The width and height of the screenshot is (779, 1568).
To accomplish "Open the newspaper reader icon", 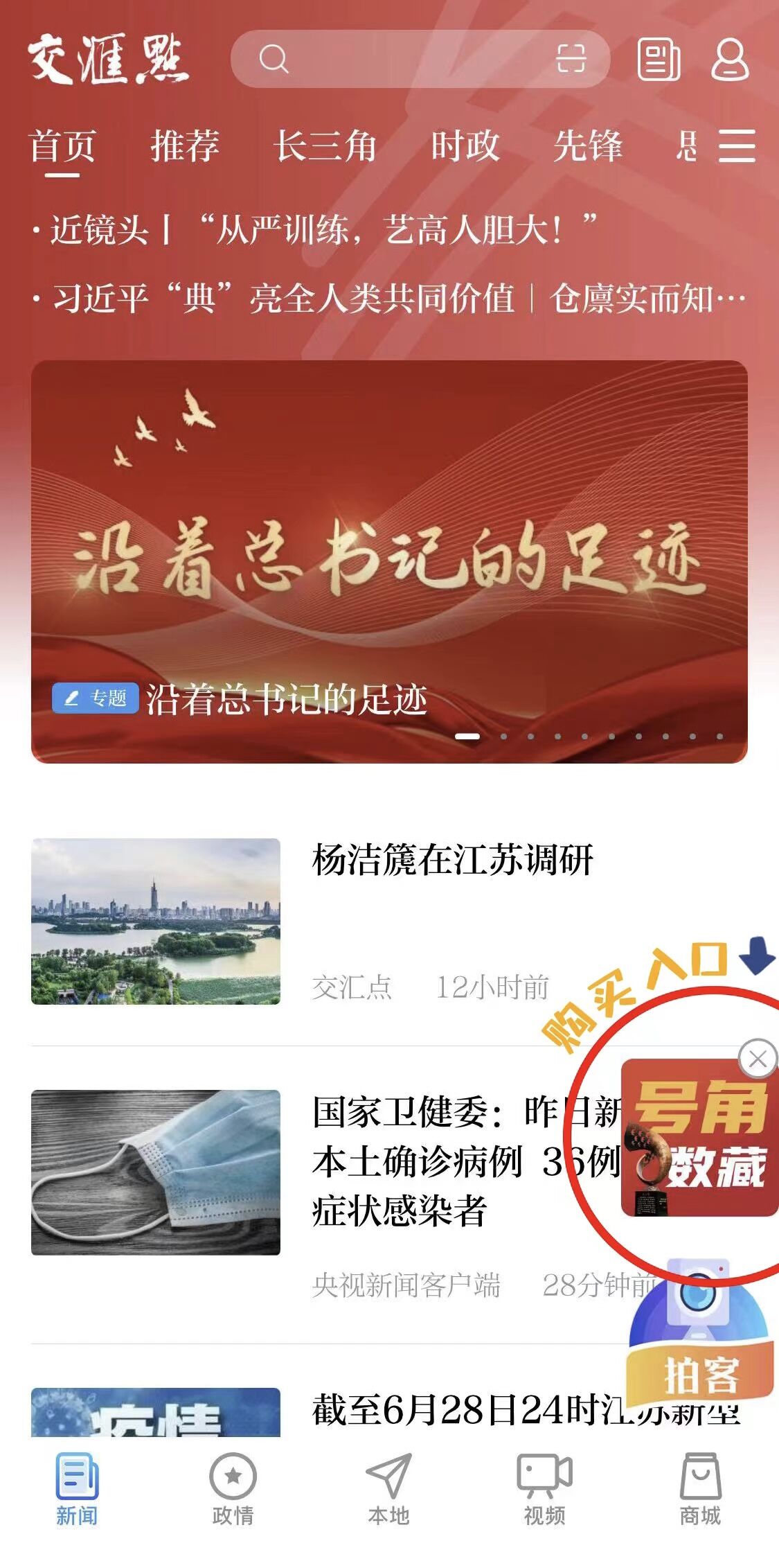I will tap(659, 60).
